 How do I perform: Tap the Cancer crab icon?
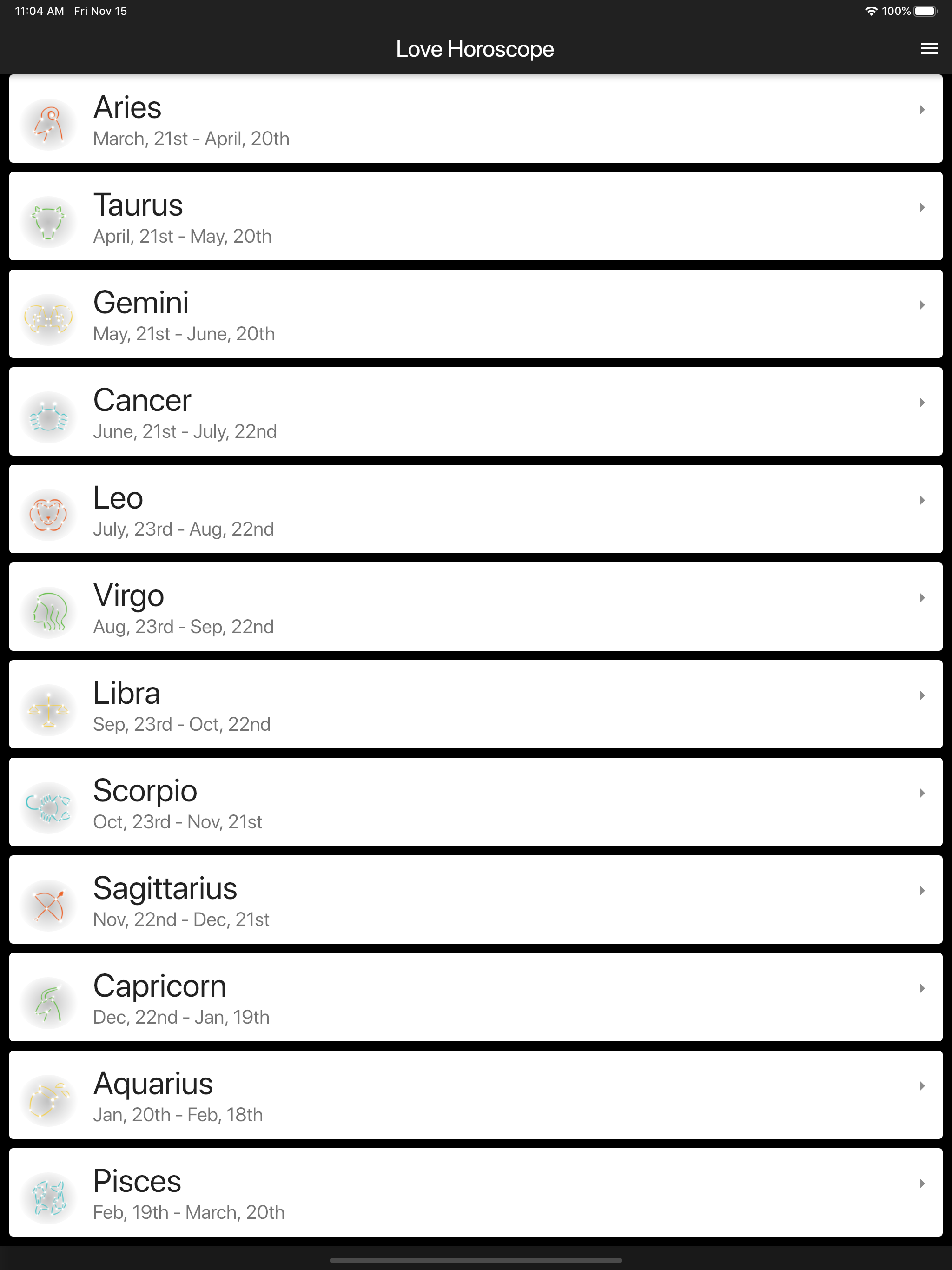click(x=49, y=416)
